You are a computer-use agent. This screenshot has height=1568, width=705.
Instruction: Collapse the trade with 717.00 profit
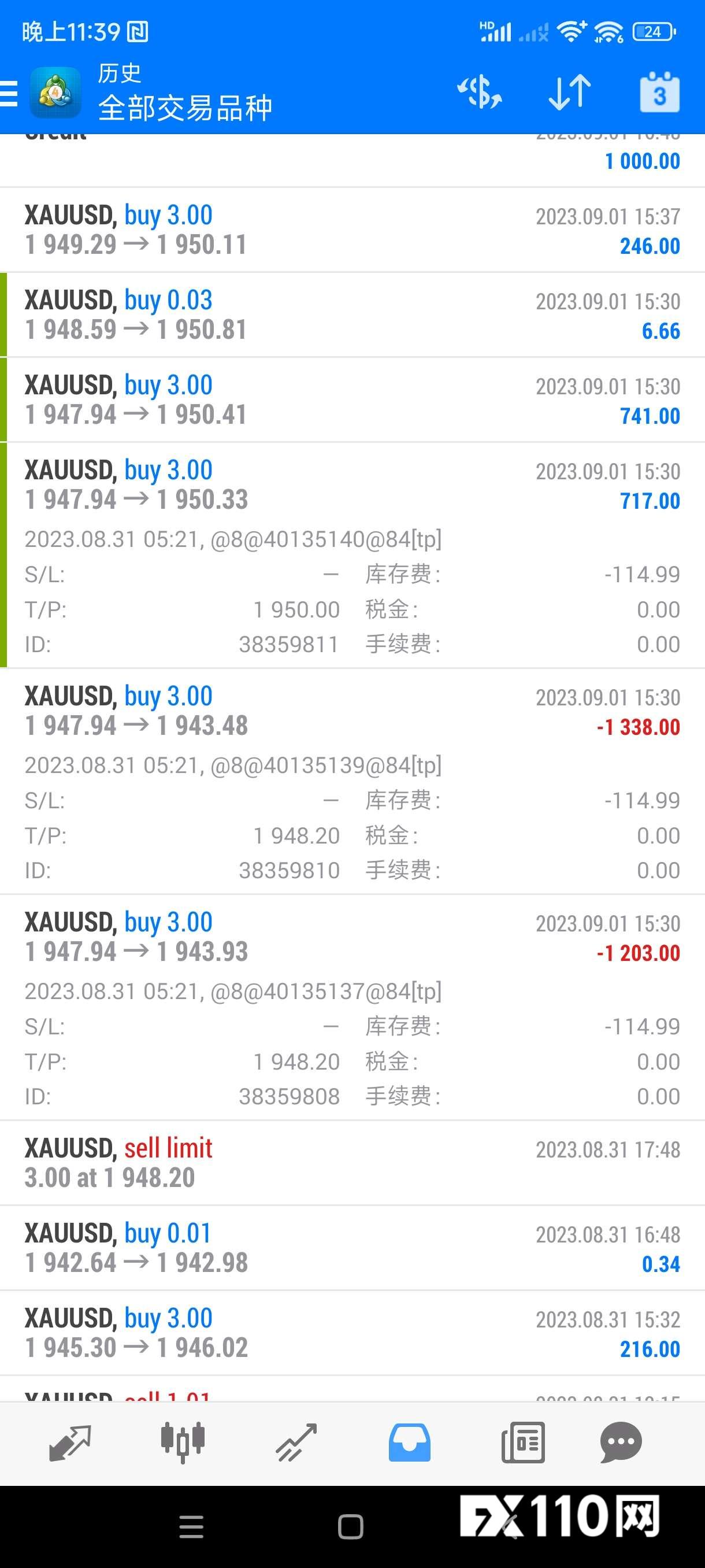(352, 485)
